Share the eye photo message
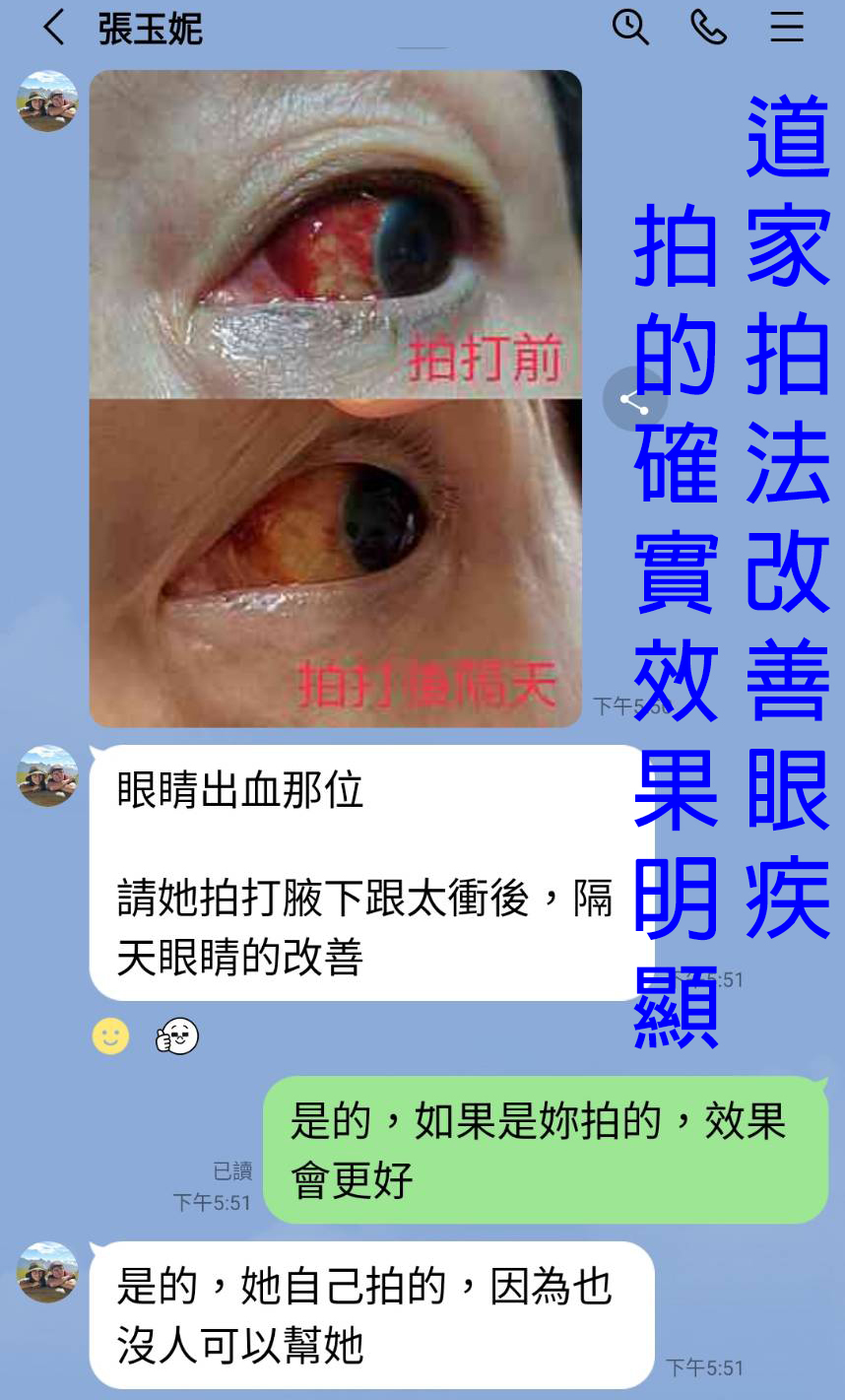 point(634,399)
